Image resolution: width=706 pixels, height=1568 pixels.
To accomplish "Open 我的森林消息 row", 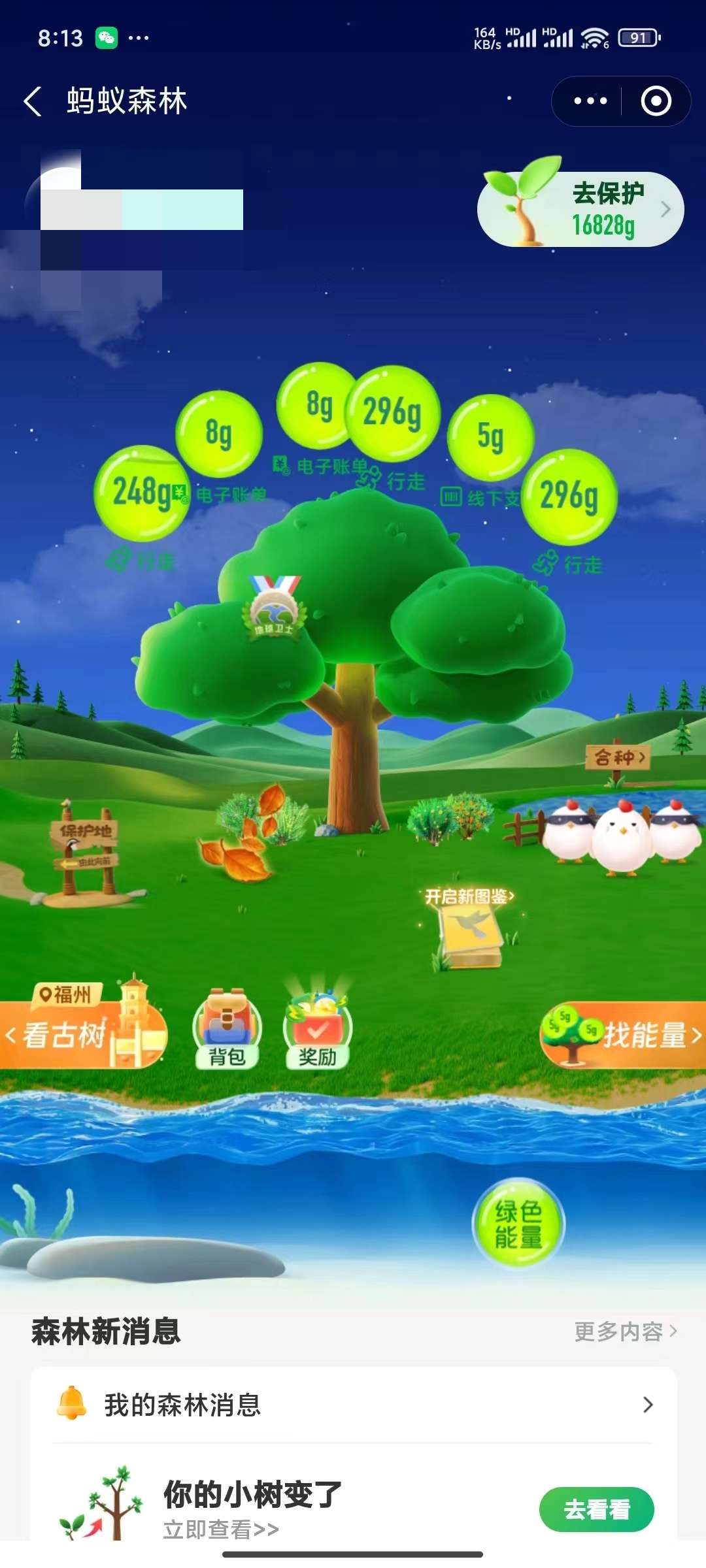I will tap(353, 1405).
